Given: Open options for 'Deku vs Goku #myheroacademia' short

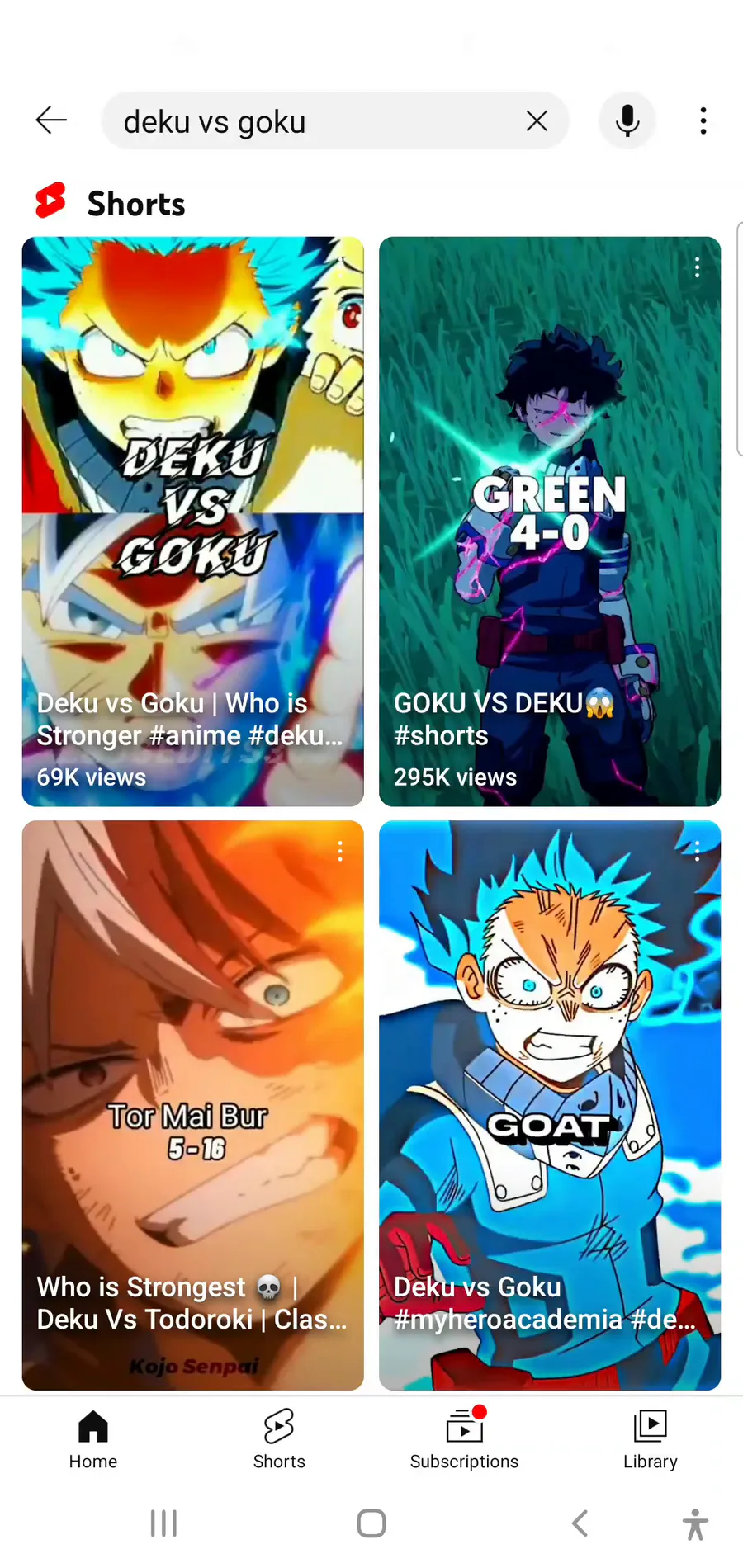Looking at the screenshot, I should [698, 852].
